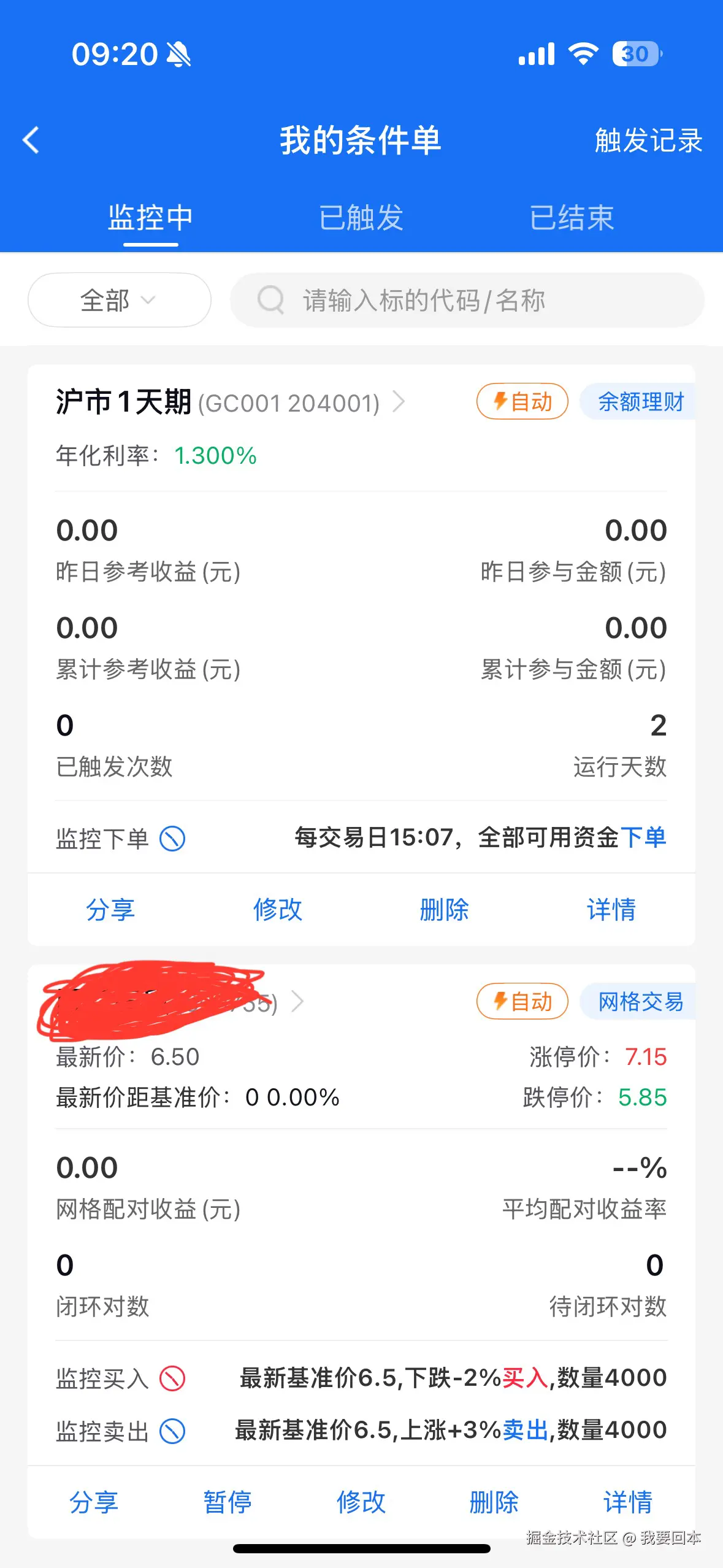Toggle the 监控卖出 disabled indicator

coord(173,1432)
